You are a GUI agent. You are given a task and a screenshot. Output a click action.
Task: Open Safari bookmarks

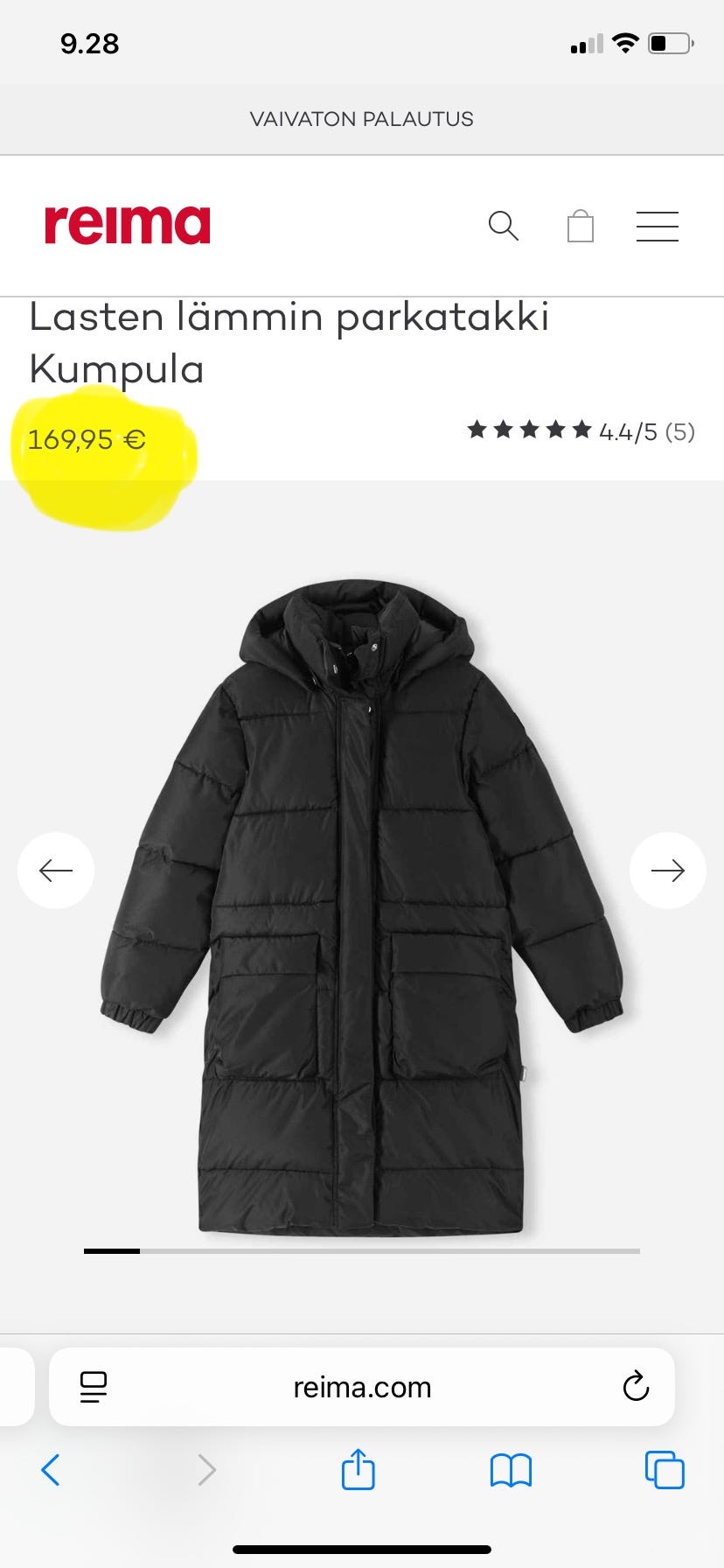pyautogui.click(x=511, y=1470)
